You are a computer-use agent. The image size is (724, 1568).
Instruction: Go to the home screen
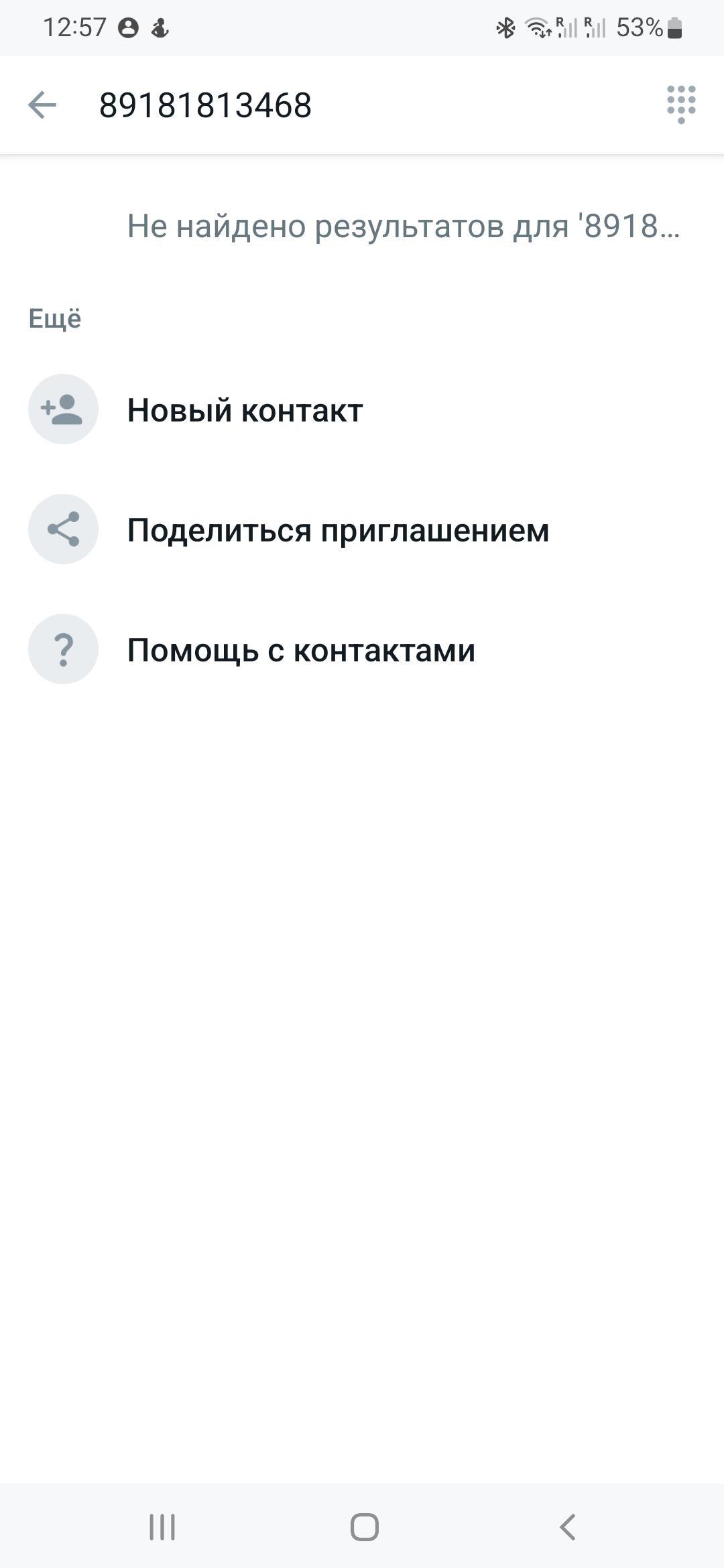pos(364,1527)
